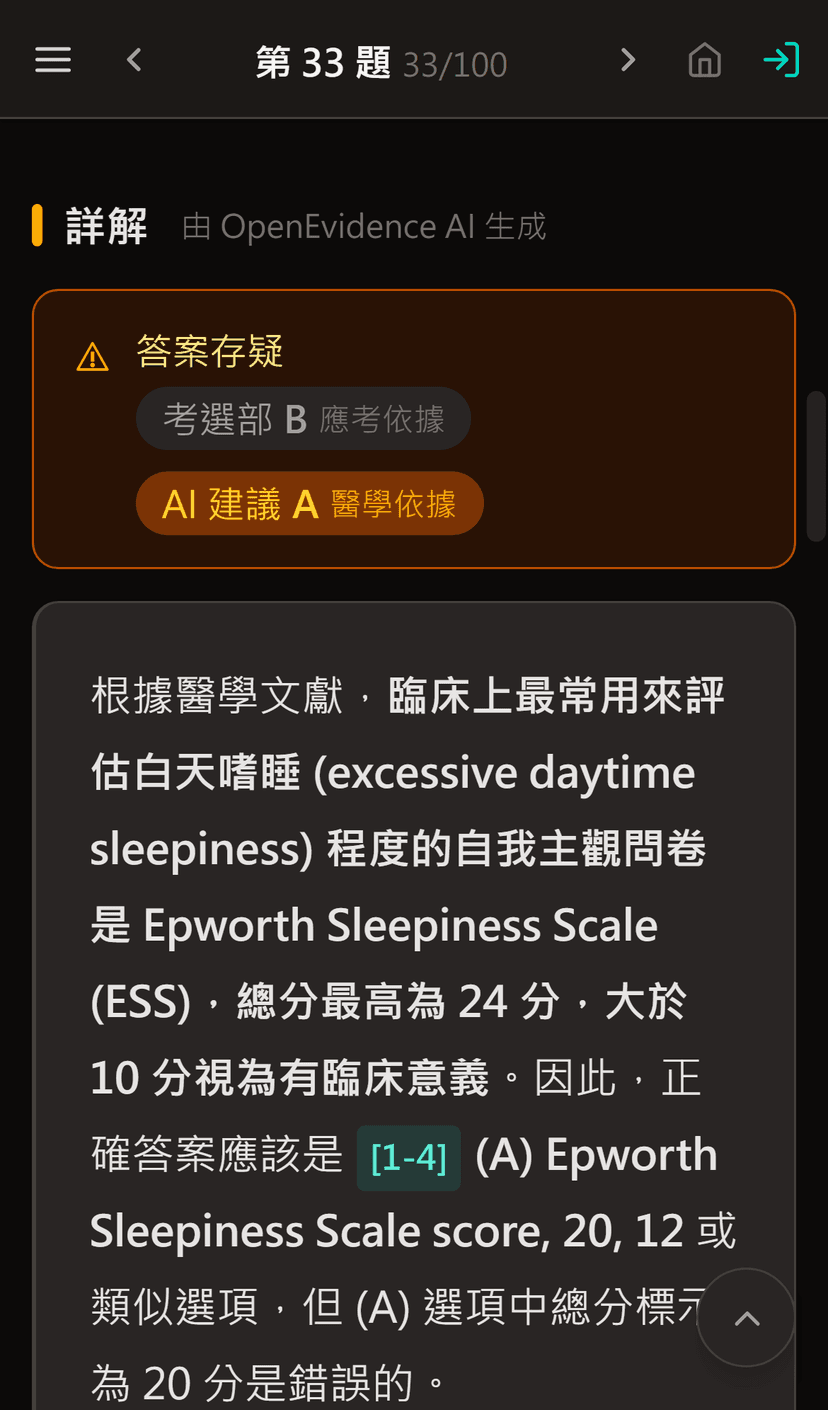The image size is (828, 1410).
Task: Tap the scroll-to-top arrow button
Action: point(746,1318)
